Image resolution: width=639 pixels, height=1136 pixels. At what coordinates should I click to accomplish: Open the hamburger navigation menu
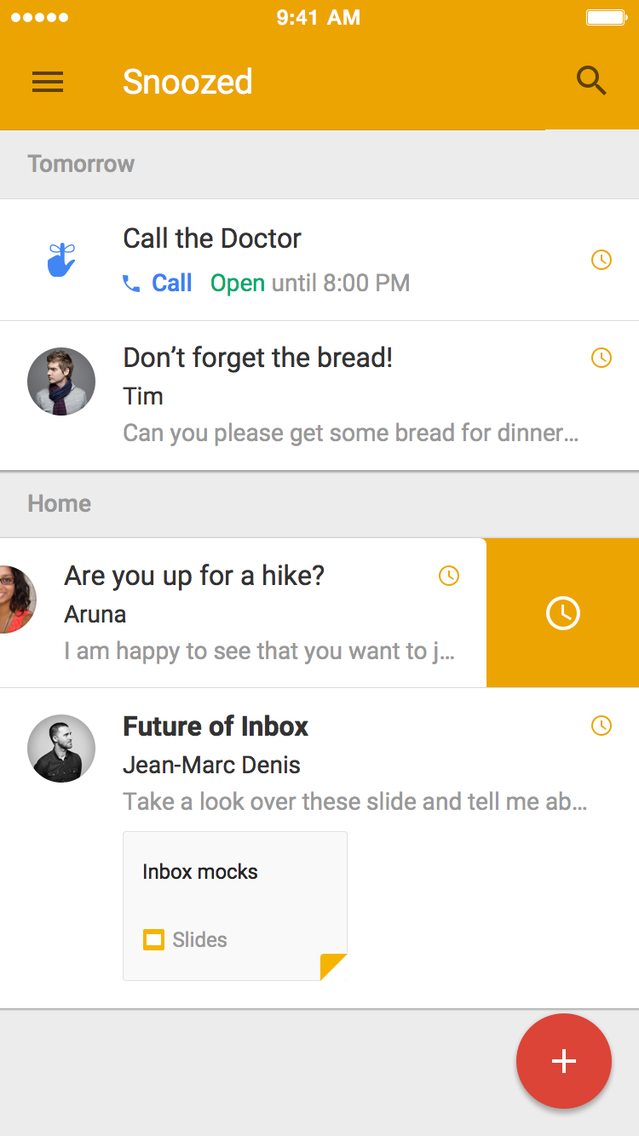tap(47, 82)
